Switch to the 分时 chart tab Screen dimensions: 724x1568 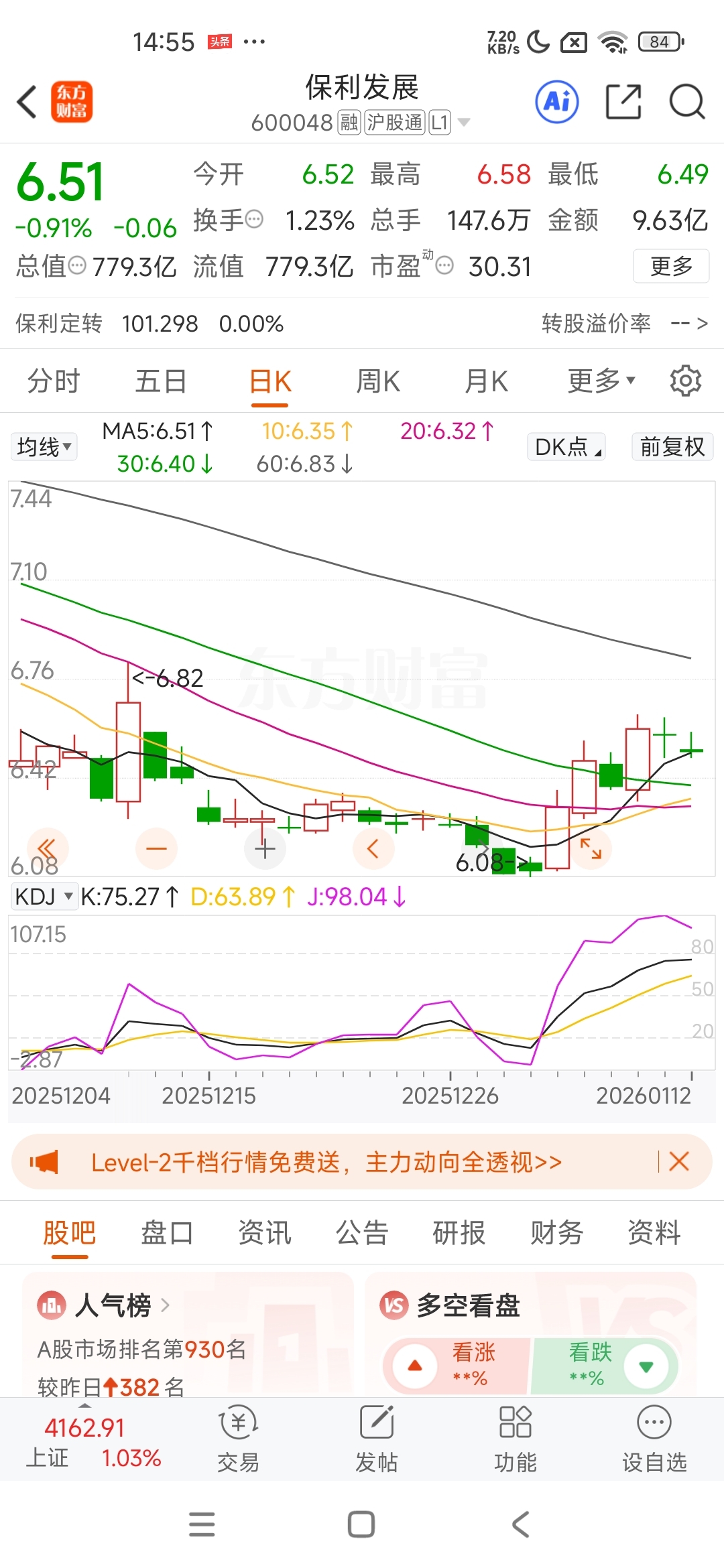click(54, 381)
